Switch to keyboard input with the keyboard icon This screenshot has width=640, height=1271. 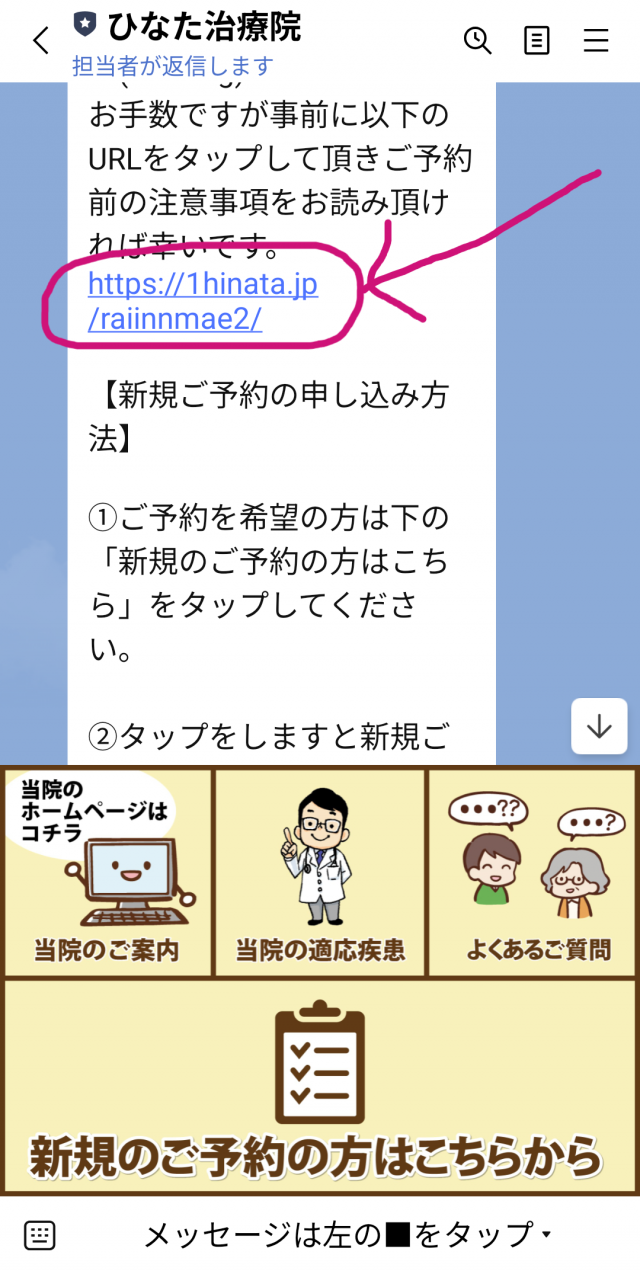[40, 1235]
